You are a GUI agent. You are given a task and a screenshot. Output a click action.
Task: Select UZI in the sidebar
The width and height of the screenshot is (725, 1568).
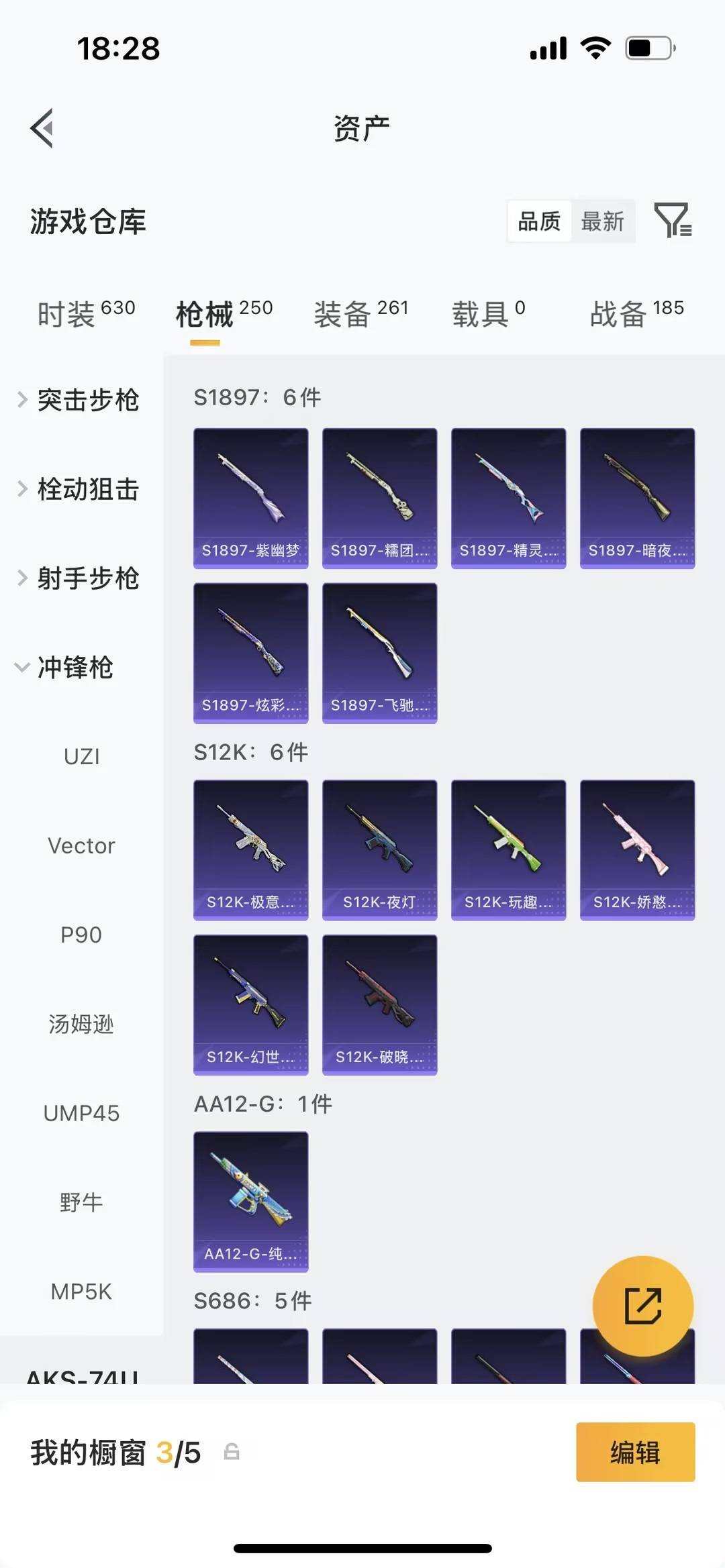point(82,756)
